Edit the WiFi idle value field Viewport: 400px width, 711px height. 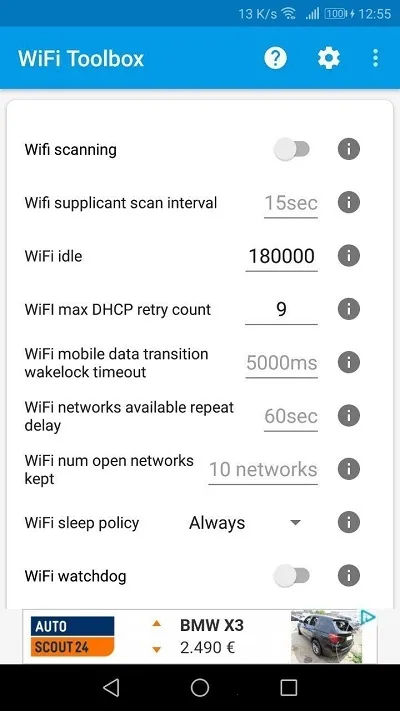click(x=282, y=257)
